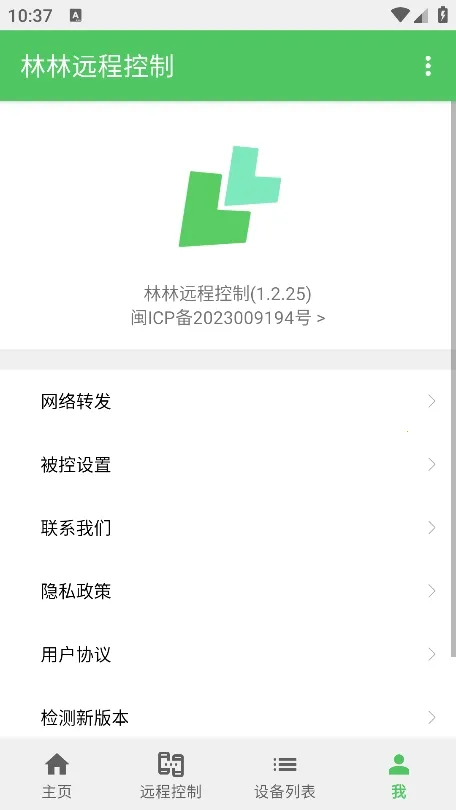Open the 闽ICP备2023009194号 link
This screenshot has height=810, width=456.
coord(228,318)
